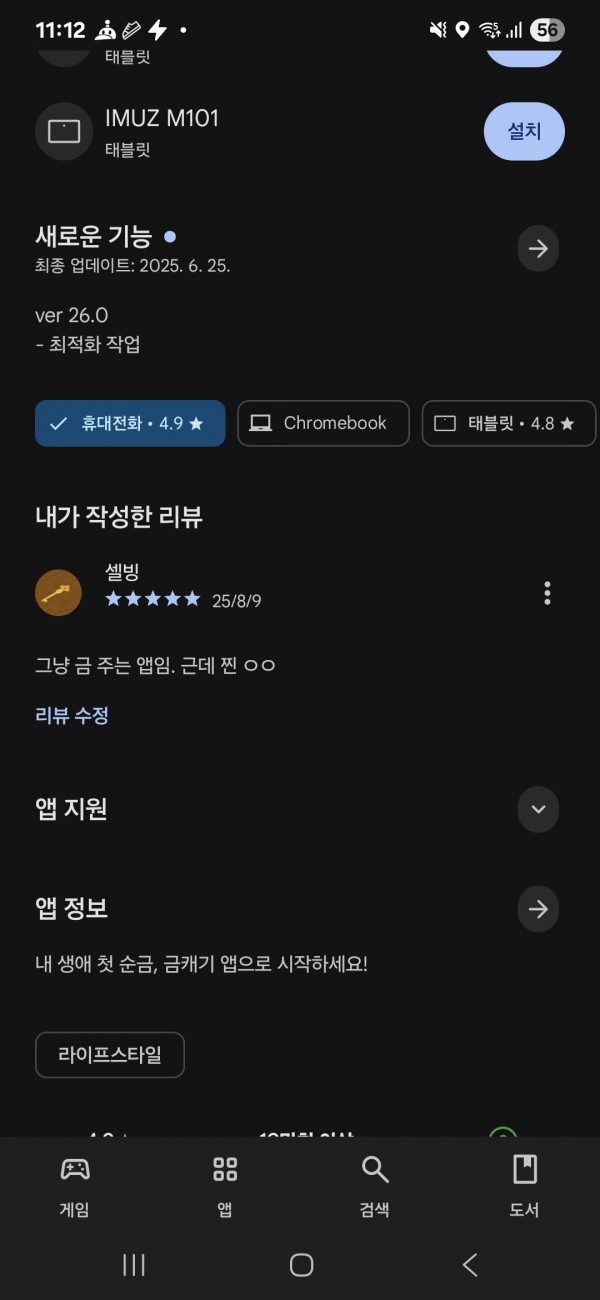The image size is (600, 1300).
Task: Go to the system home screen
Action: (301, 1265)
